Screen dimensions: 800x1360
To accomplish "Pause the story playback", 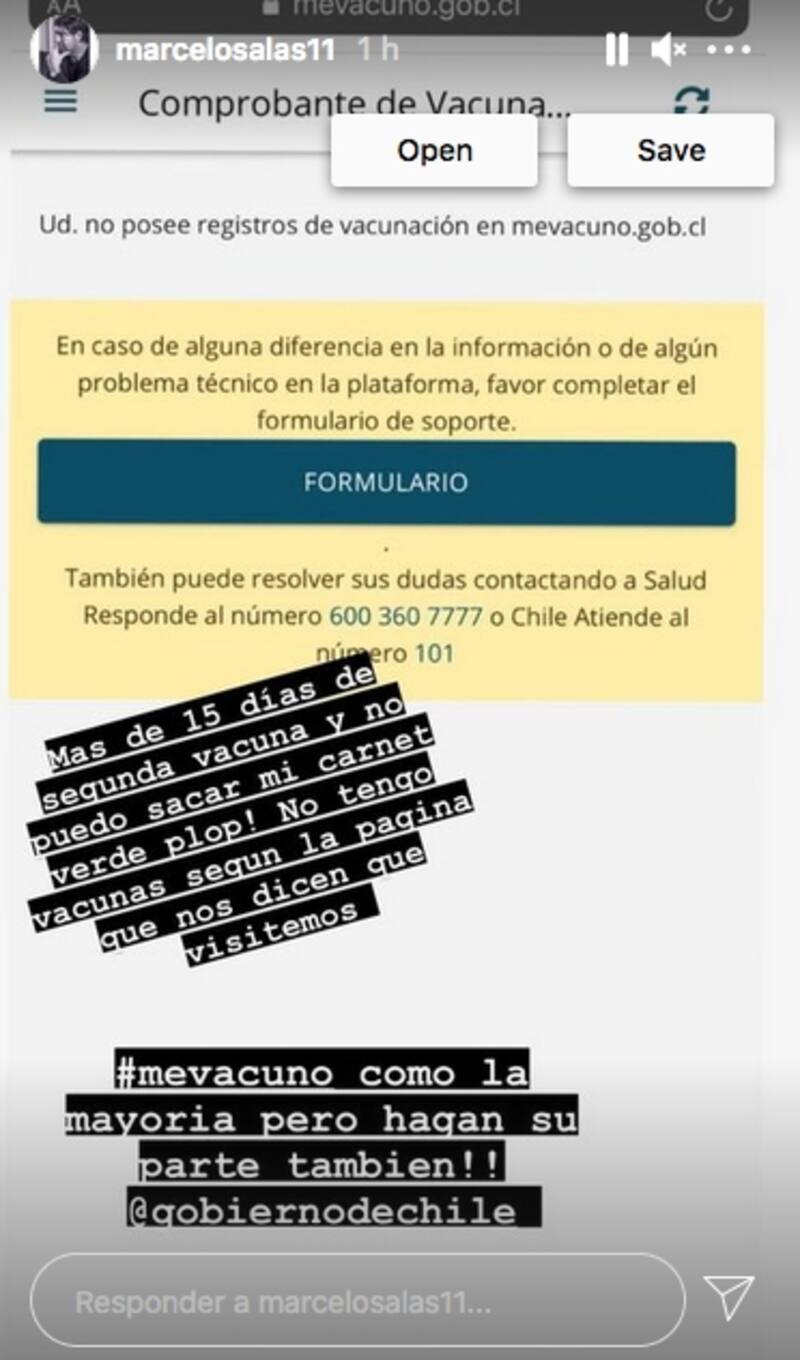I will click(616, 49).
